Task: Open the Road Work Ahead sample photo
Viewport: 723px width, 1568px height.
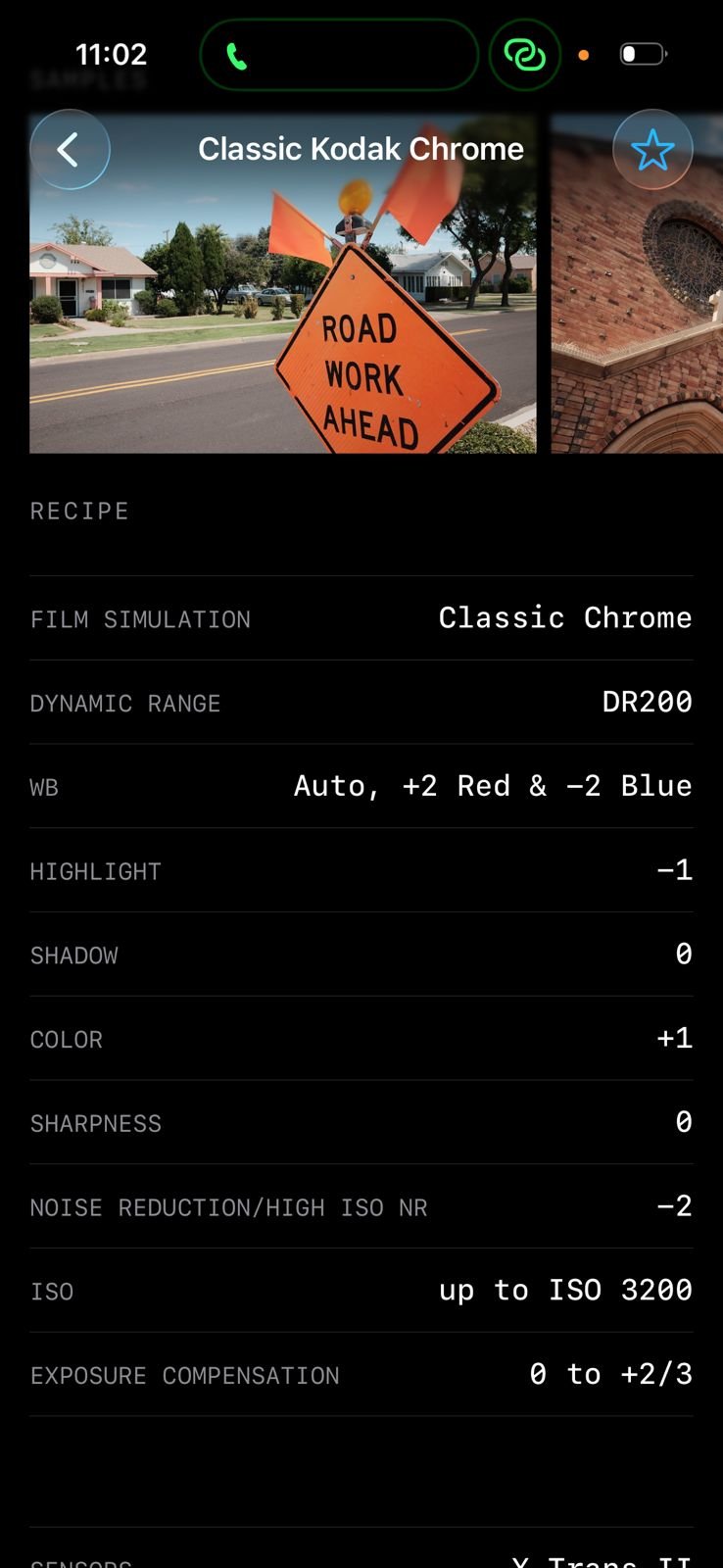Action: point(283,284)
